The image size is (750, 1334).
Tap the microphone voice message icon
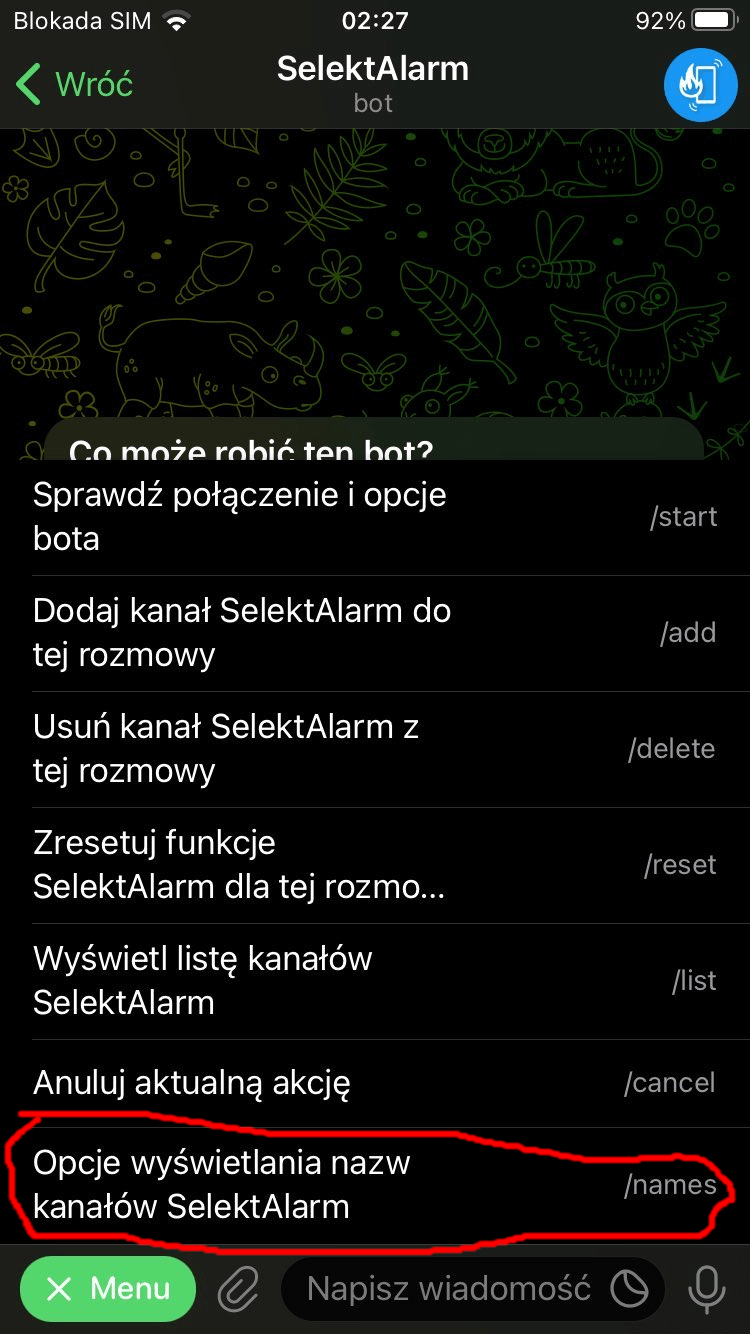click(x=707, y=1290)
